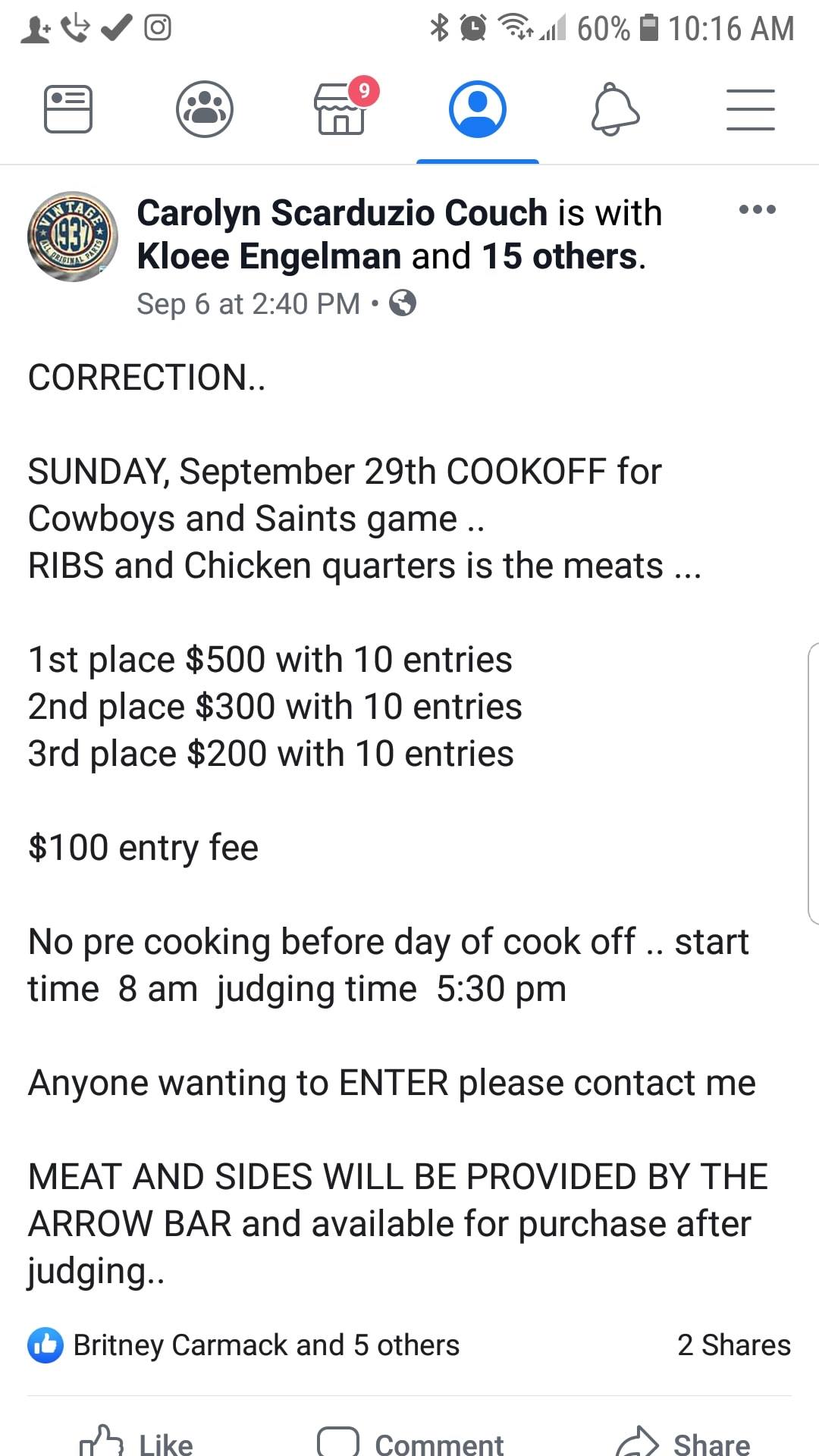819x1456 pixels.
Task: Like this cookoff post
Action: click(136, 1442)
